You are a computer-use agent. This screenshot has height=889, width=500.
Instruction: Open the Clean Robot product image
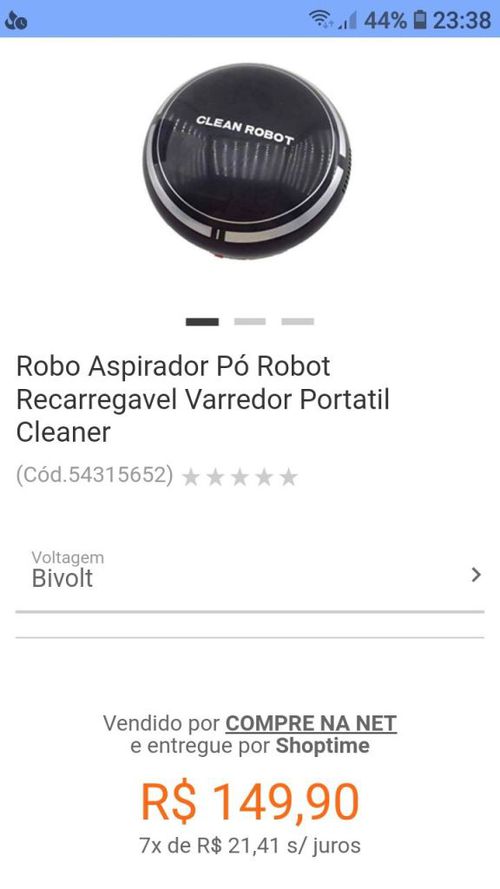(x=247, y=162)
